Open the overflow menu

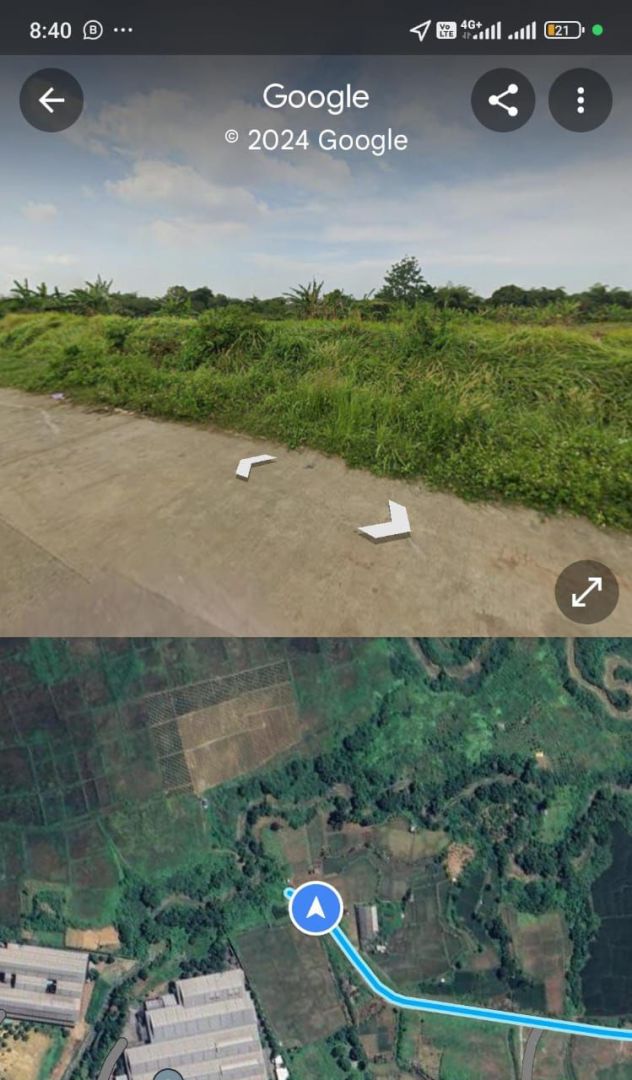tap(580, 100)
